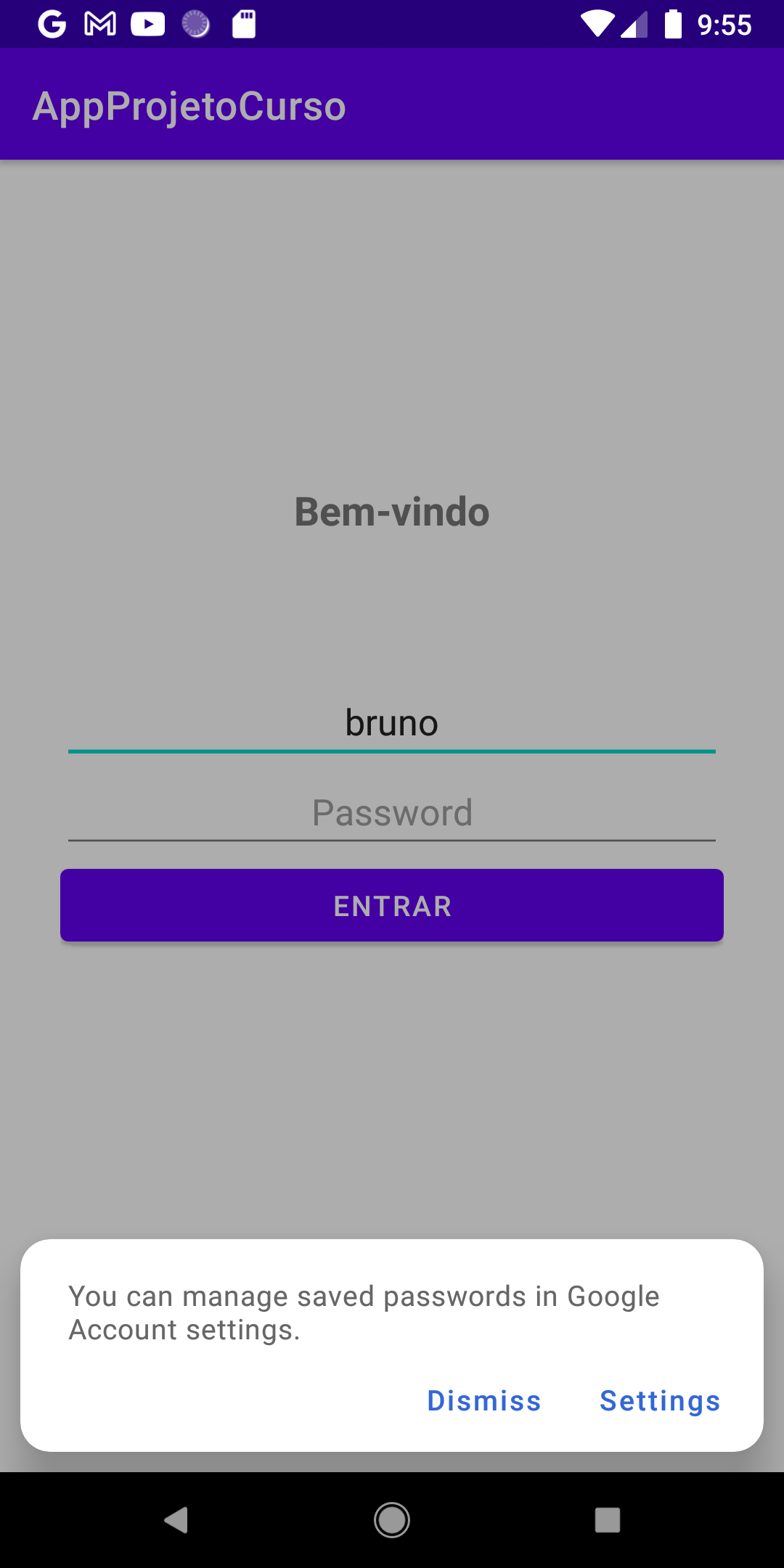Tap the Bem-vindo welcome text

tap(392, 512)
